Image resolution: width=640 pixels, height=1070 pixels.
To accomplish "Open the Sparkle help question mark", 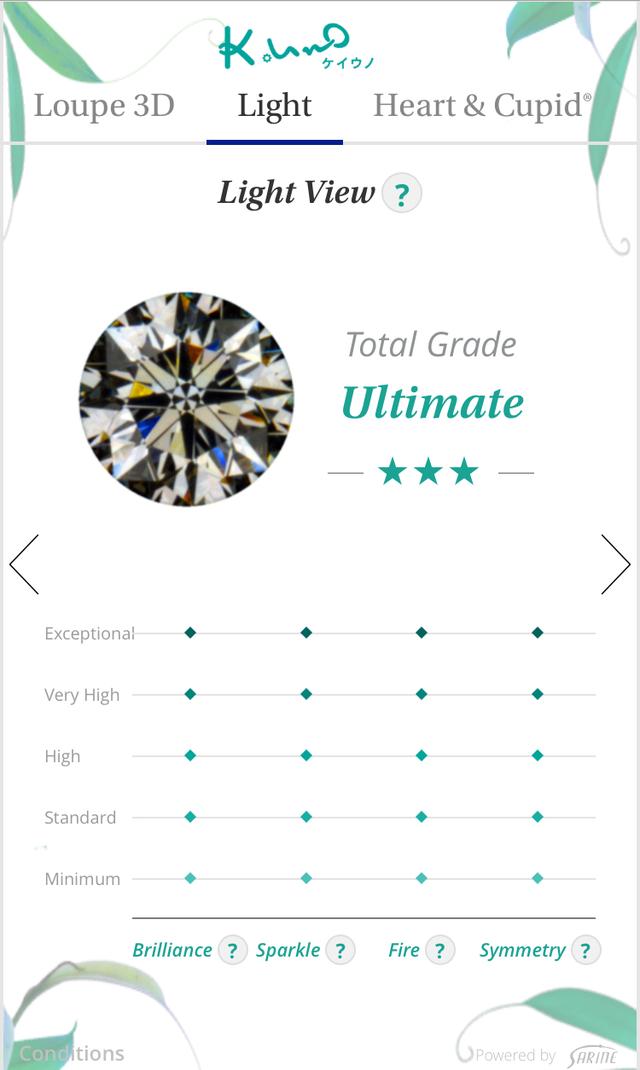I will click(x=340, y=950).
